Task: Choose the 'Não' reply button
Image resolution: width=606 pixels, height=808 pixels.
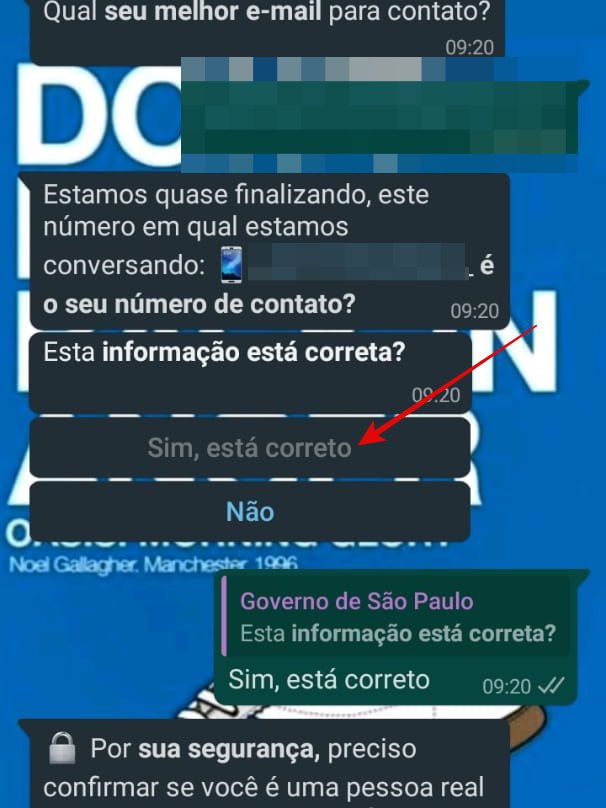Action: [x=249, y=511]
